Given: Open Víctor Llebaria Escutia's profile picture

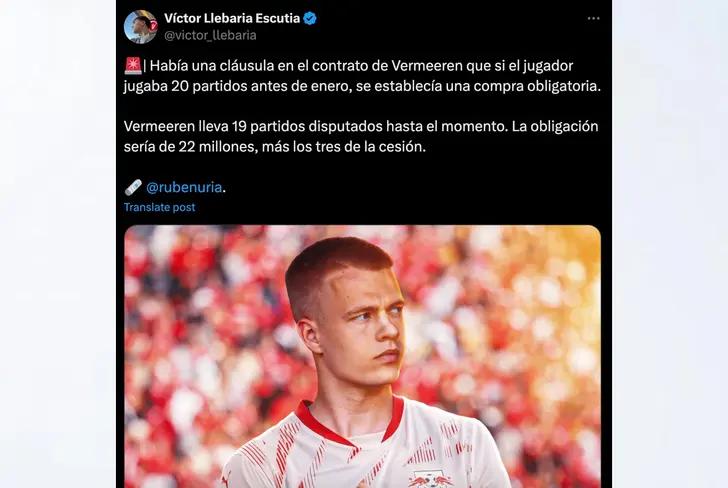Looking at the screenshot, I should coord(140,26).
